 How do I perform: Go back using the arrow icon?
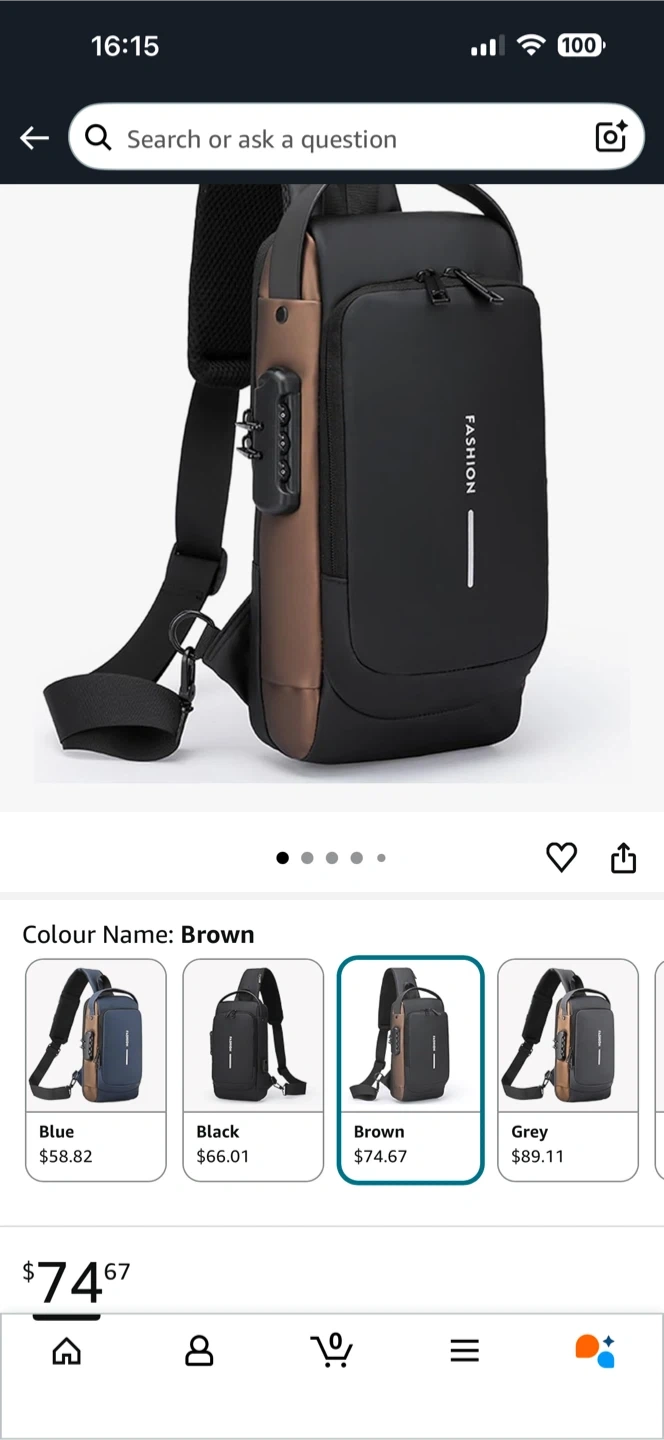[35, 138]
